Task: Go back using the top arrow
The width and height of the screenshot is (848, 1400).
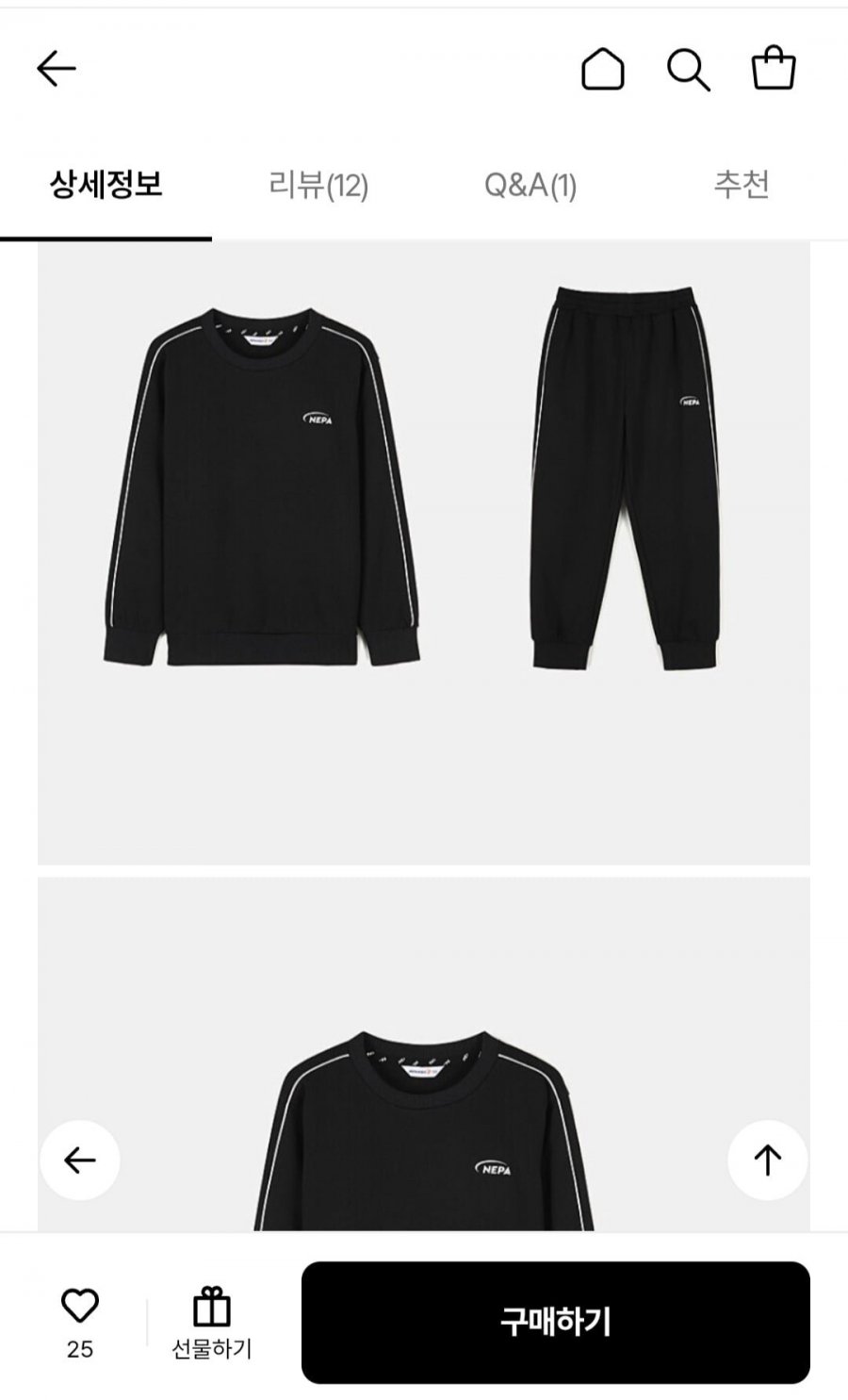Action: click(56, 69)
